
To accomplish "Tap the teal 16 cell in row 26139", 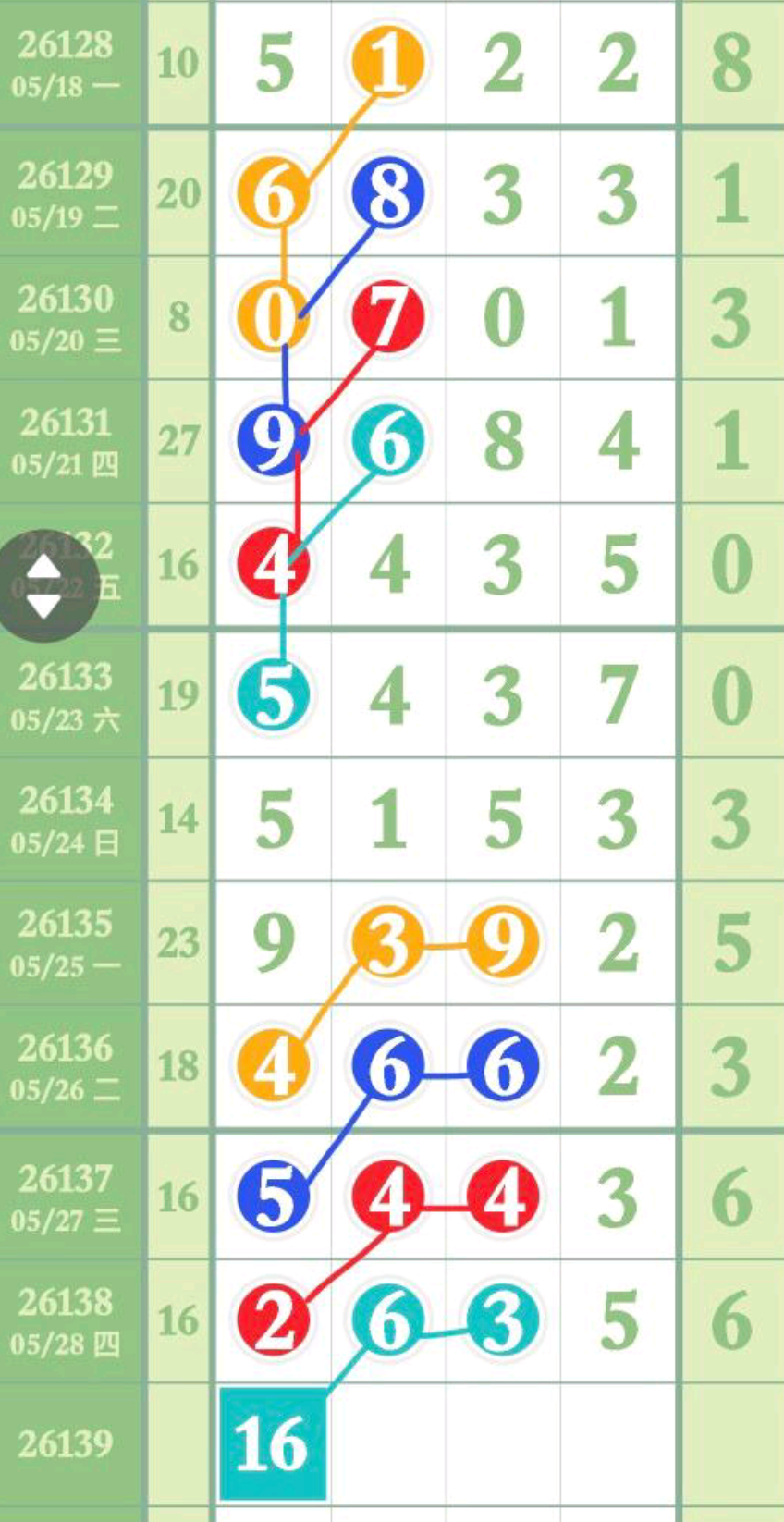I will point(273,1443).
